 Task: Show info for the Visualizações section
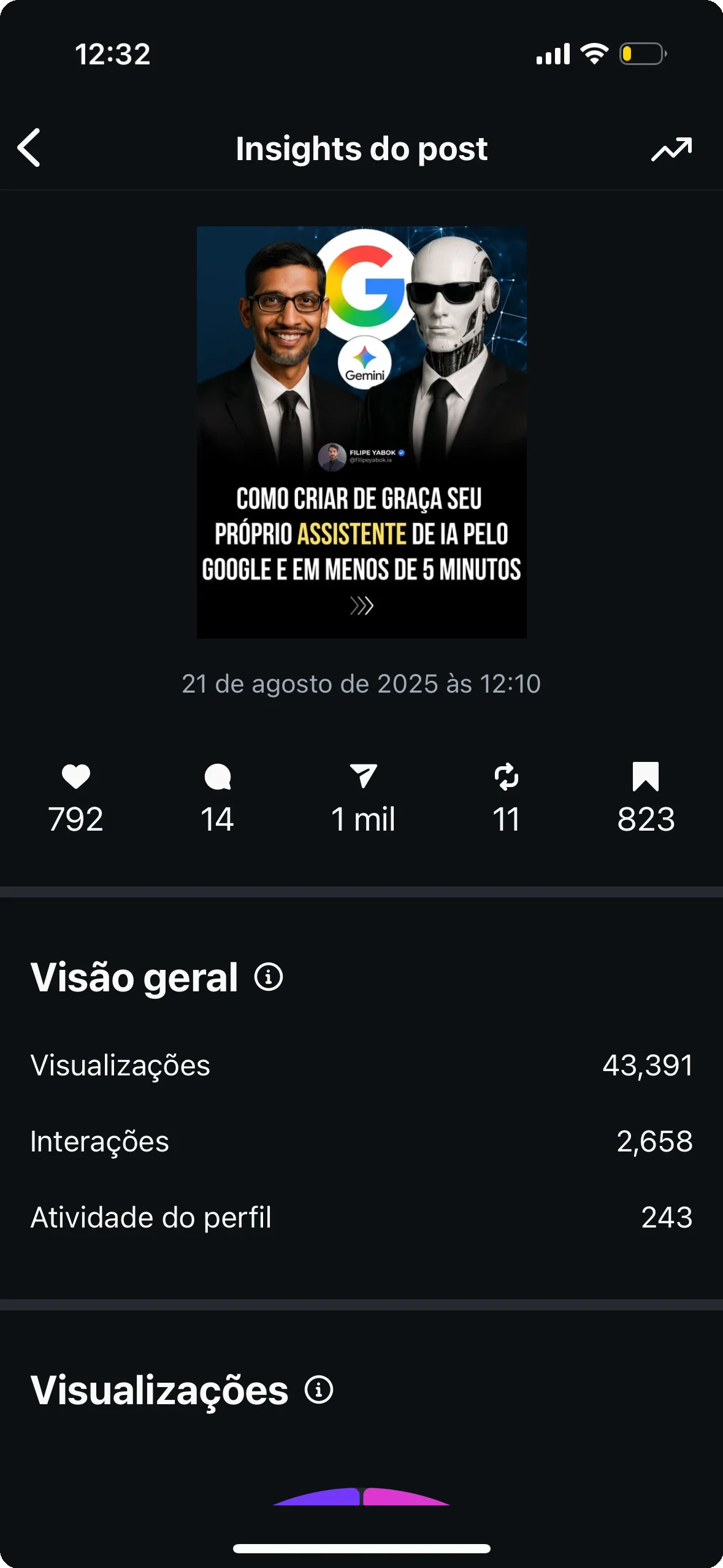click(319, 1390)
